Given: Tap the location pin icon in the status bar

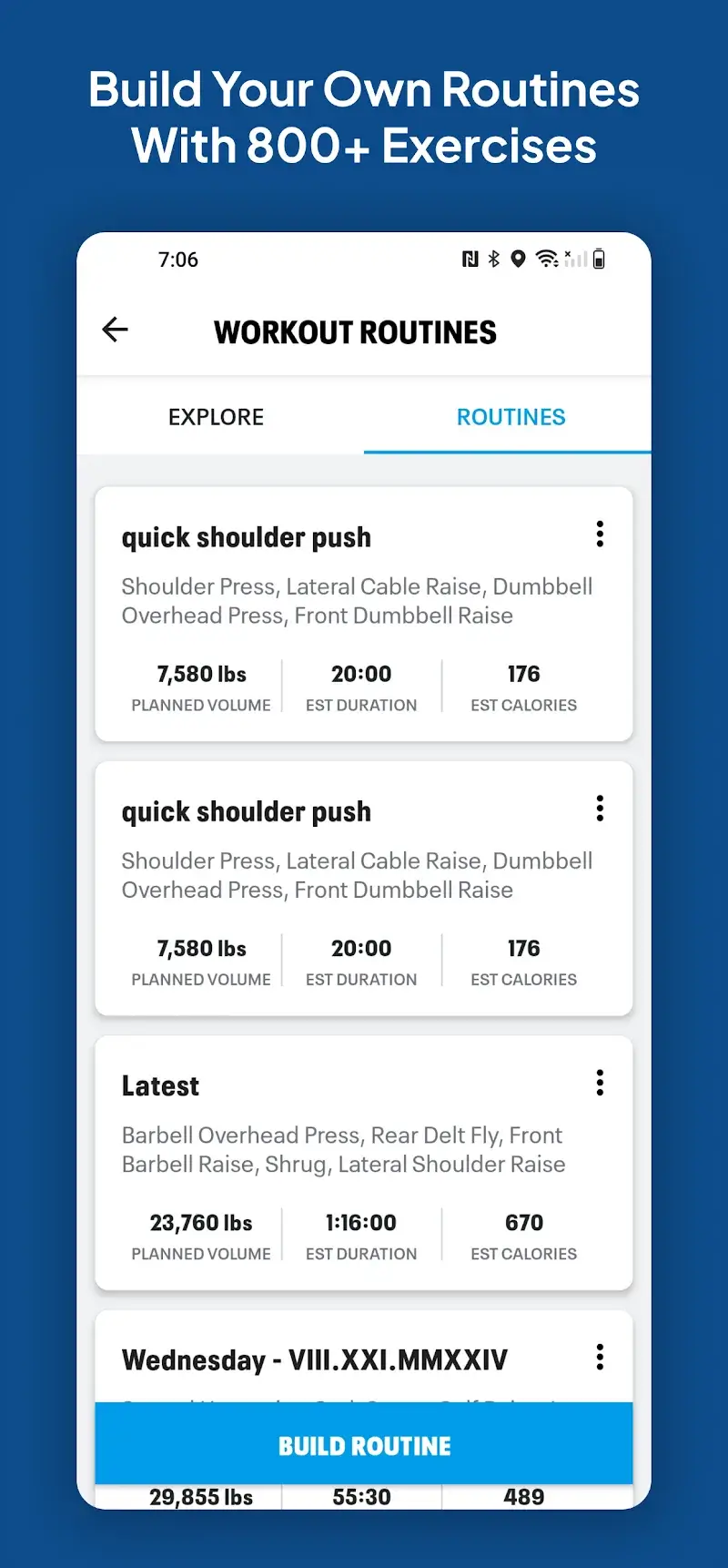Looking at the screenshot, I should pos(518,259).
